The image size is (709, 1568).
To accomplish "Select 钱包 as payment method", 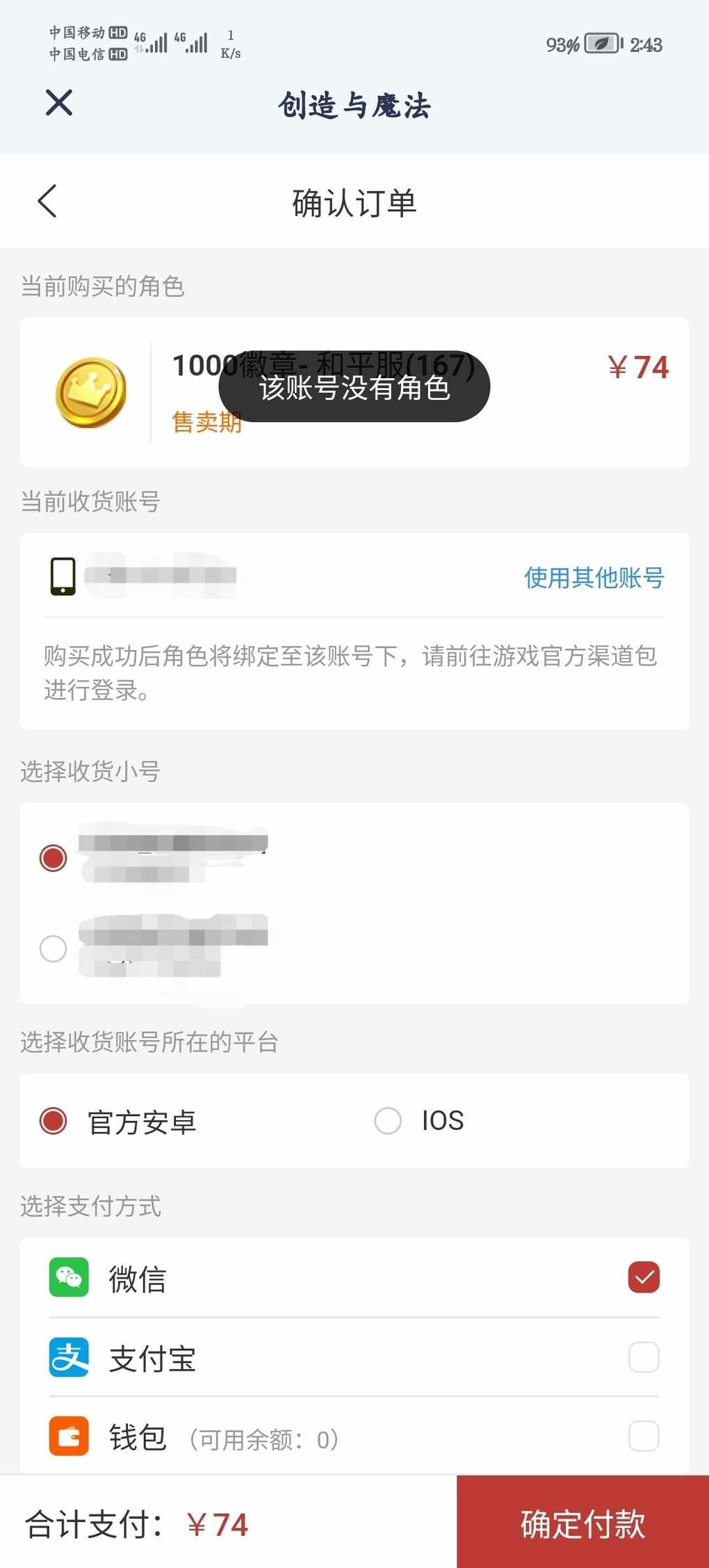I will click(644, 1436).
